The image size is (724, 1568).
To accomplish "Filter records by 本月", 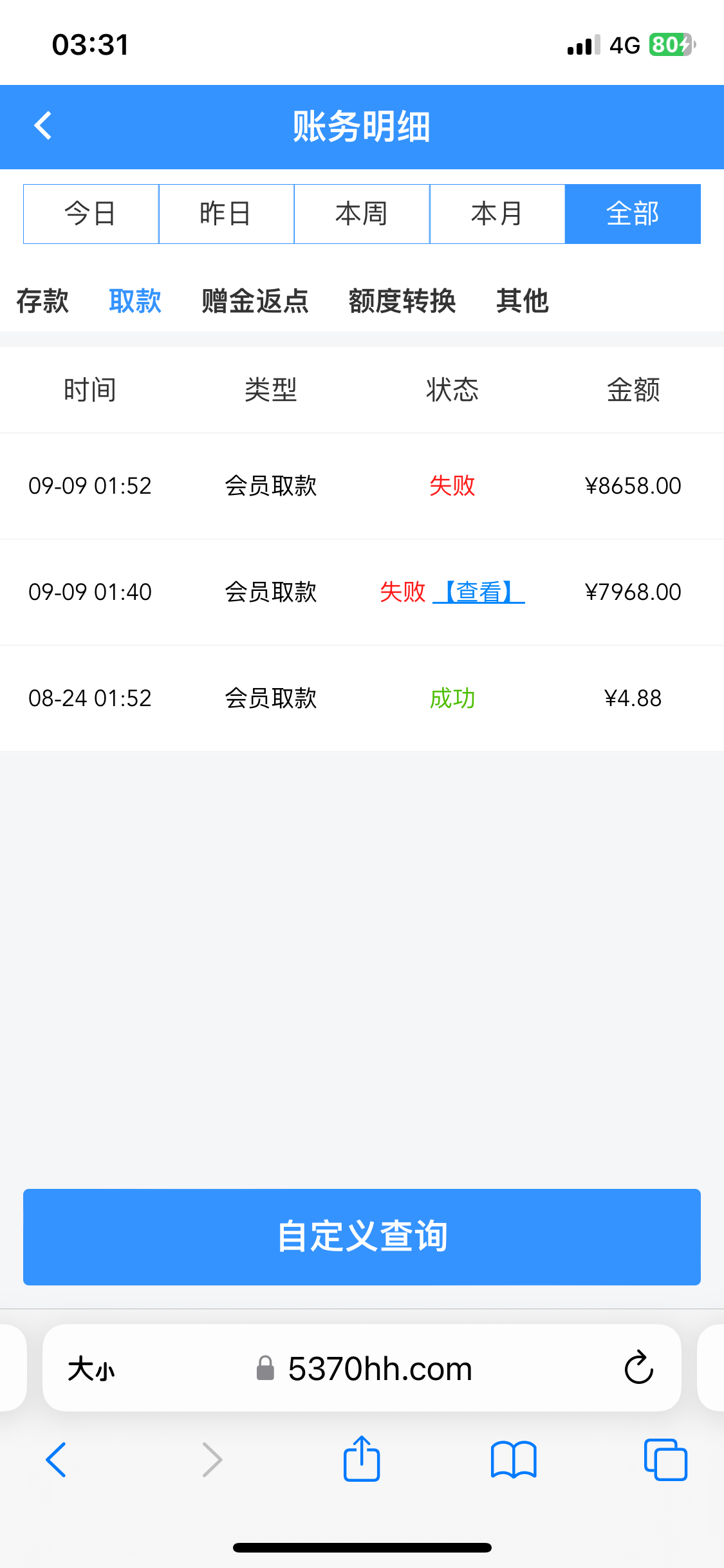I will [x=497, y=214].
